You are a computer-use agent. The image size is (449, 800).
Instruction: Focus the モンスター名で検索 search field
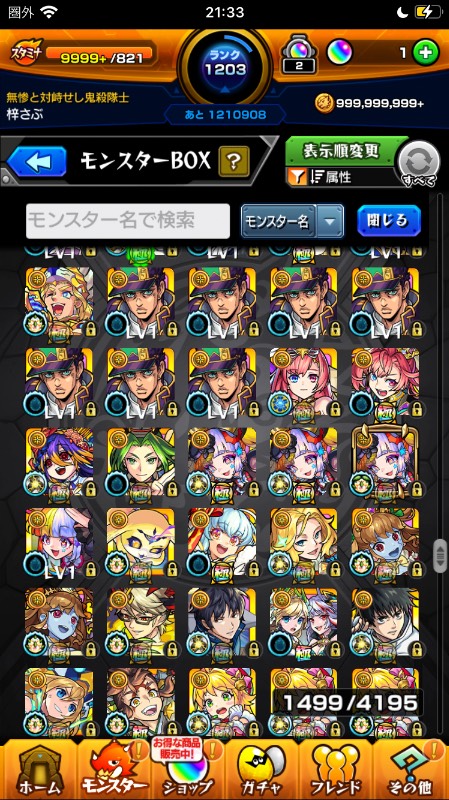click(128, 221)
